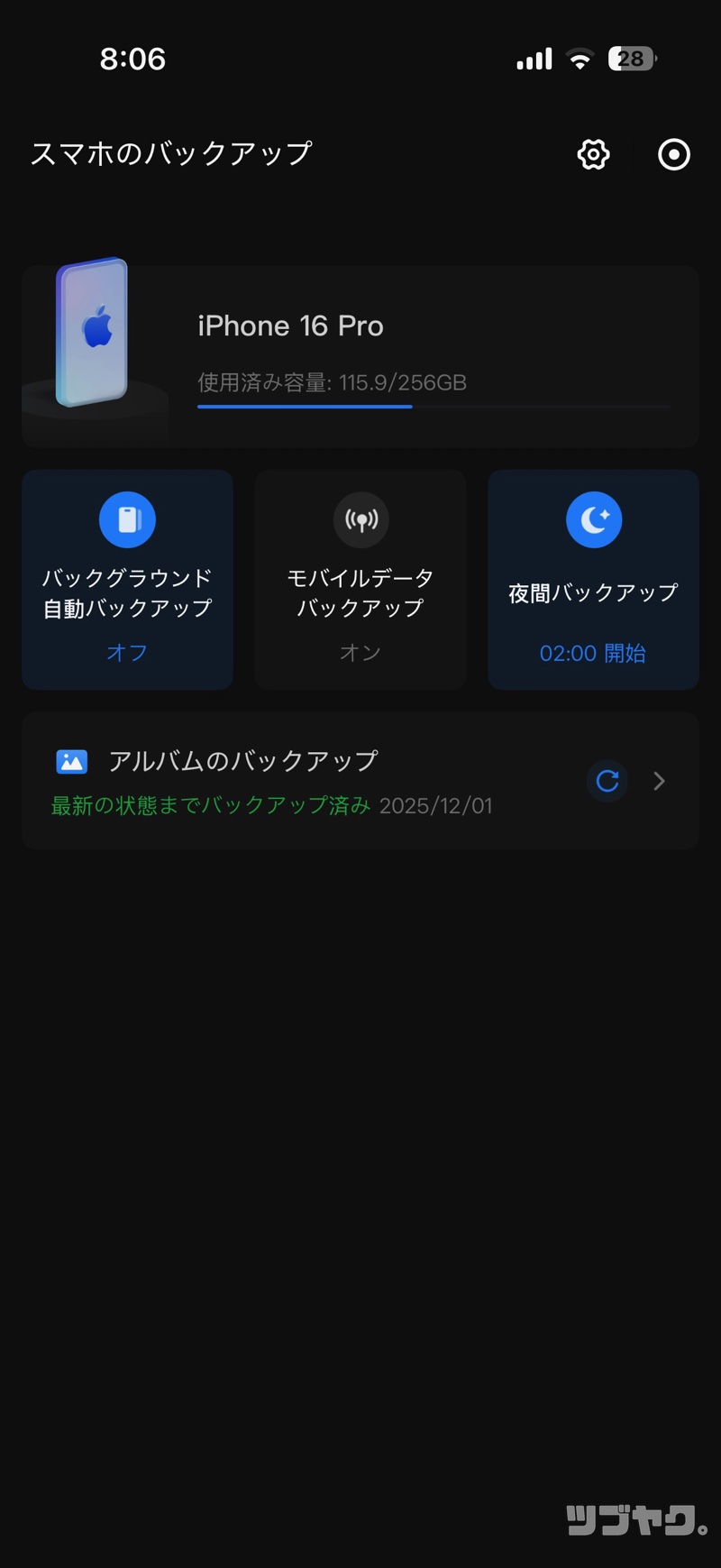Open アルバムのバックアップ details
Image resolution: width=721 pixels, height=1568 pixels.
[x=659, y=781]
